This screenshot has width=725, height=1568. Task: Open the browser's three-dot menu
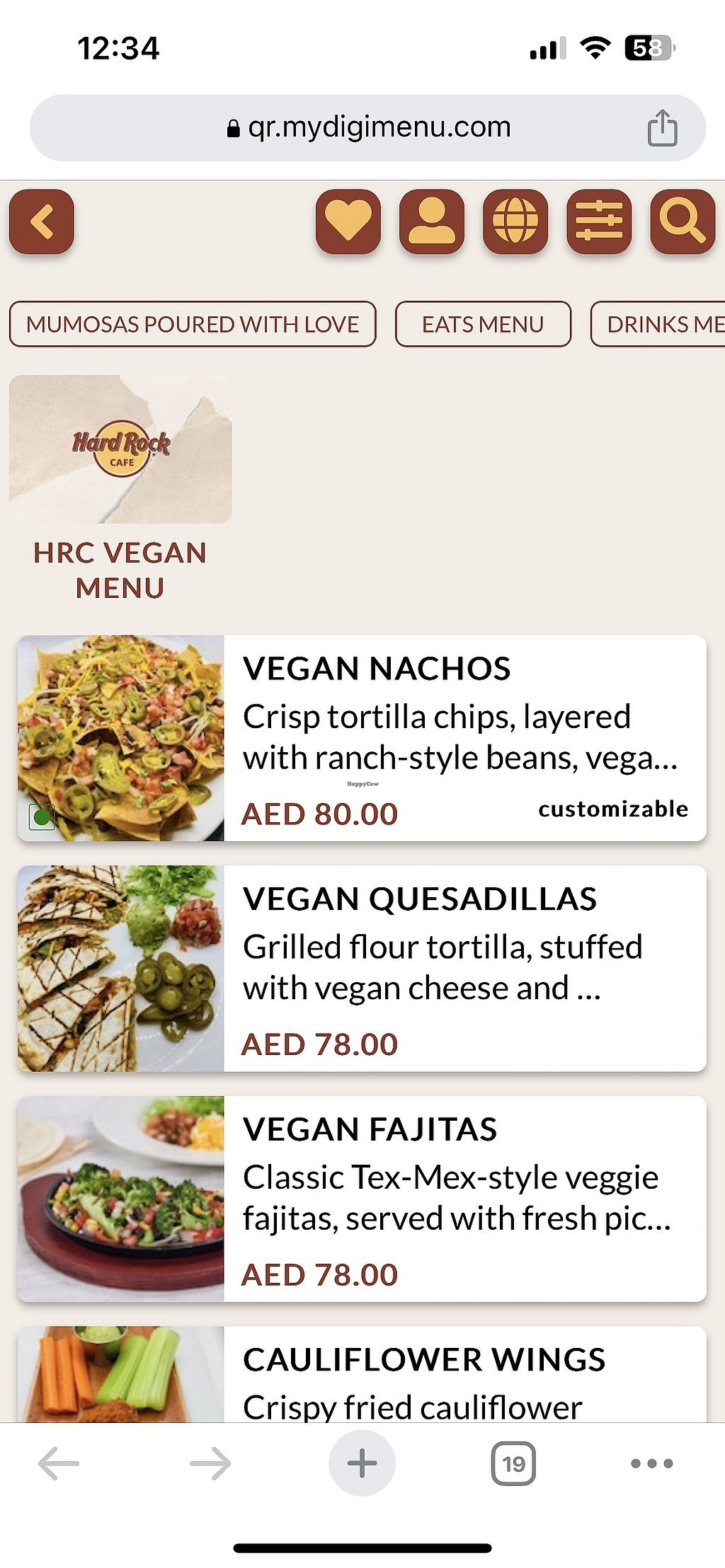(651, 1463)
